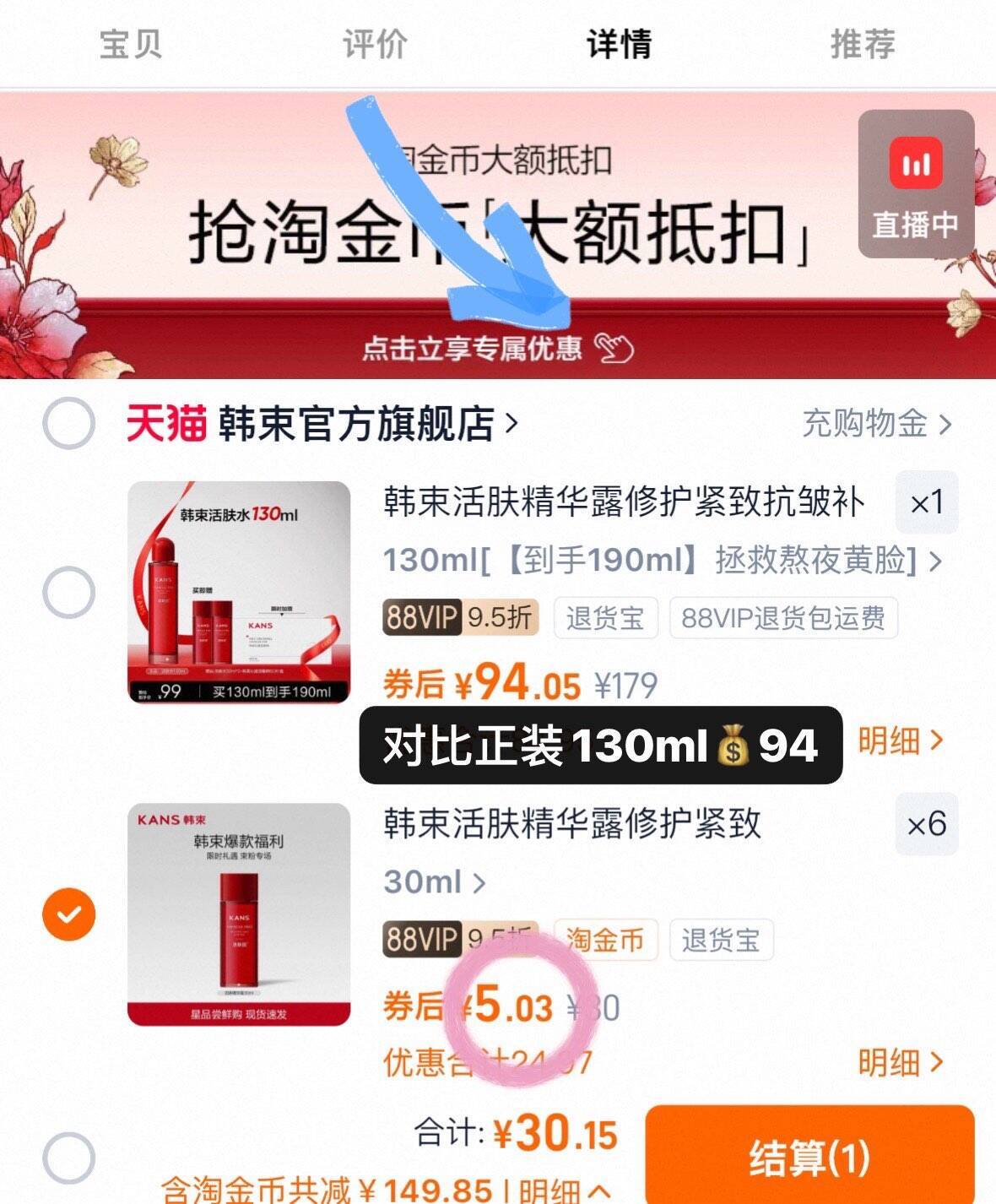Switch to the 推荐 recommendations tab
The image size is (996, 1204).
(860, 46)
